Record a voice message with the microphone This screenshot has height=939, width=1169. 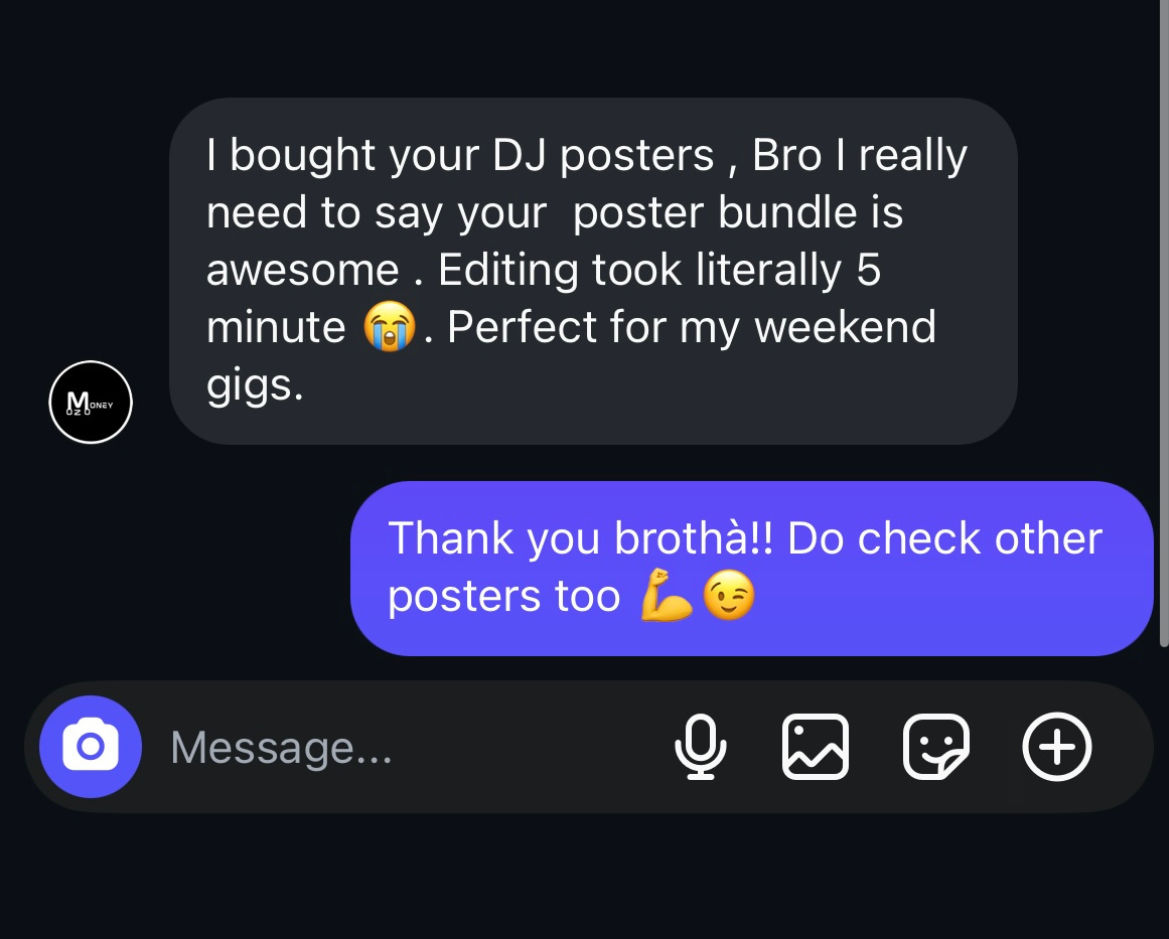[700, 746]
